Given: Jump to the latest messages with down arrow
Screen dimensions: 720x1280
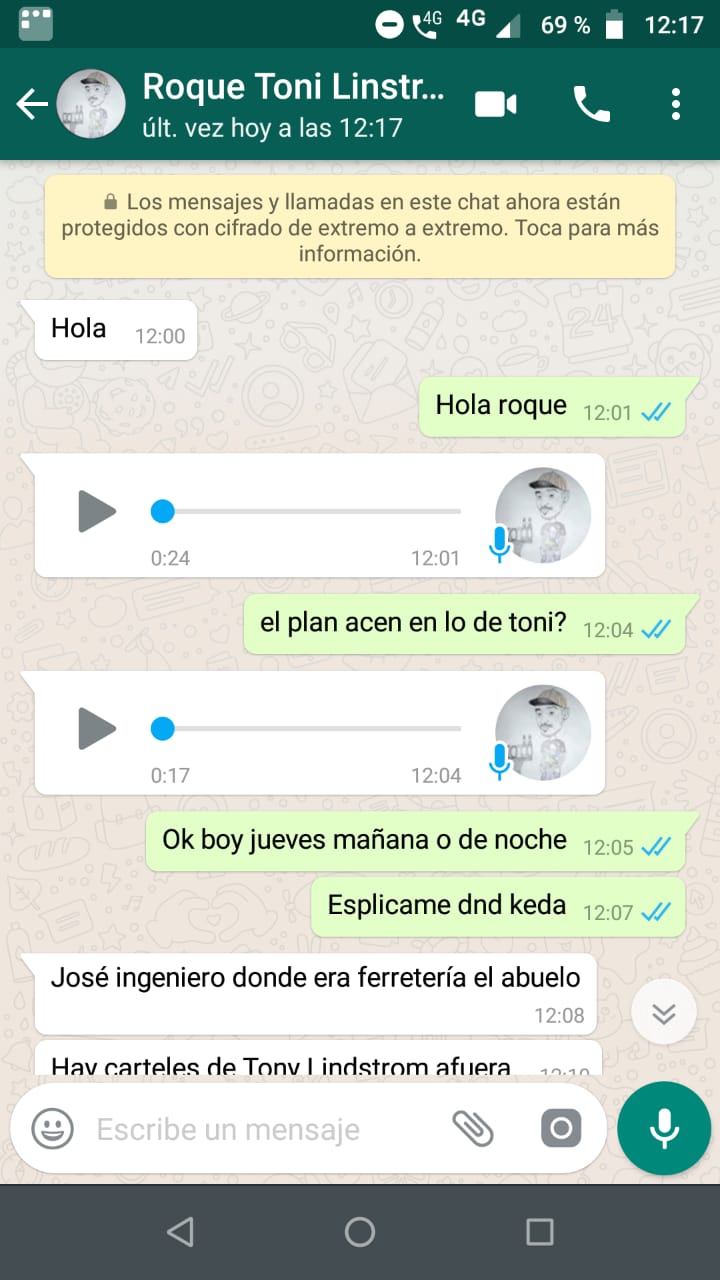Looking at the screenshot, I should coord(664,1013).
